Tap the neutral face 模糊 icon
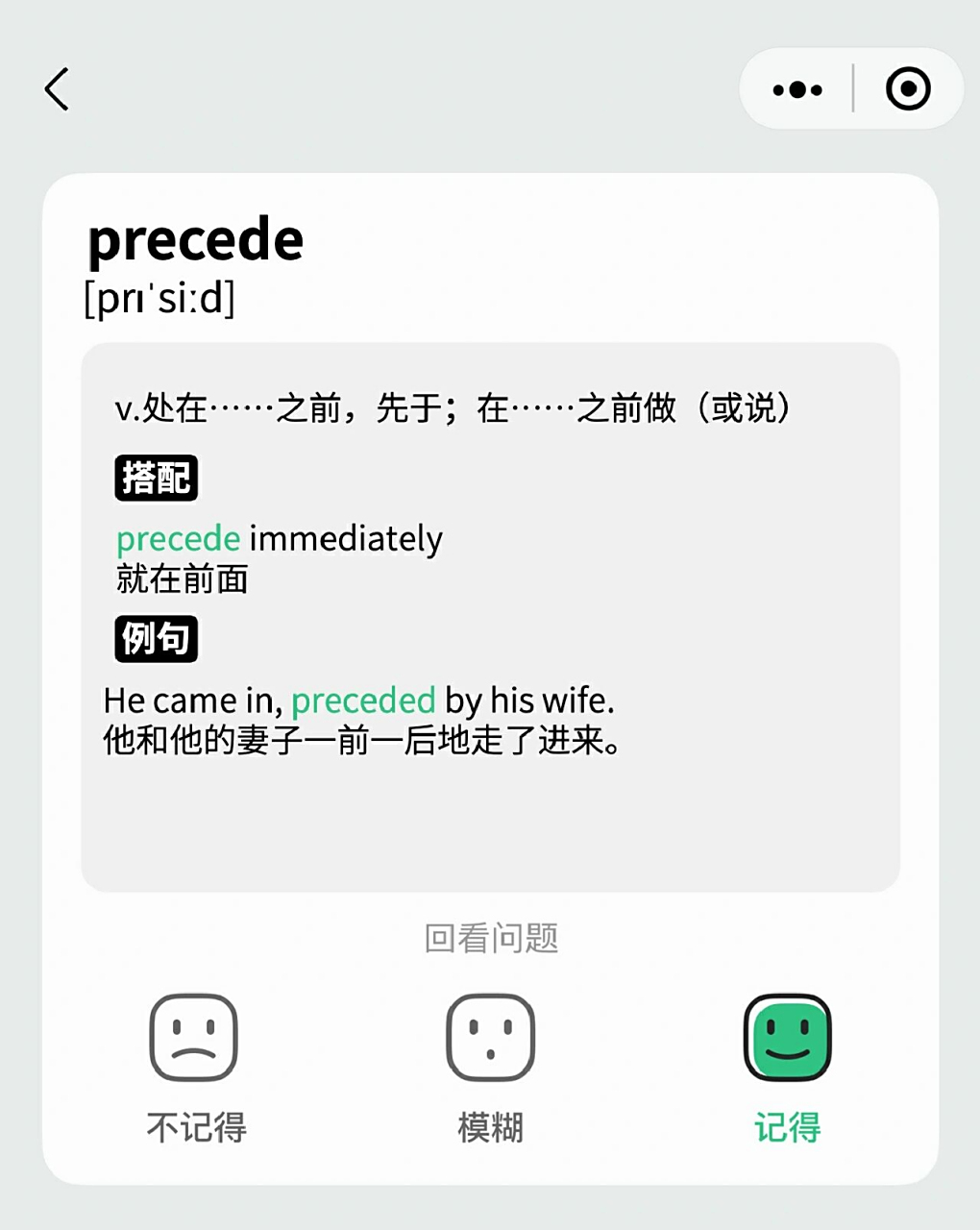The height and width of the screenshot is (1230, 980). coord(490,1038)
